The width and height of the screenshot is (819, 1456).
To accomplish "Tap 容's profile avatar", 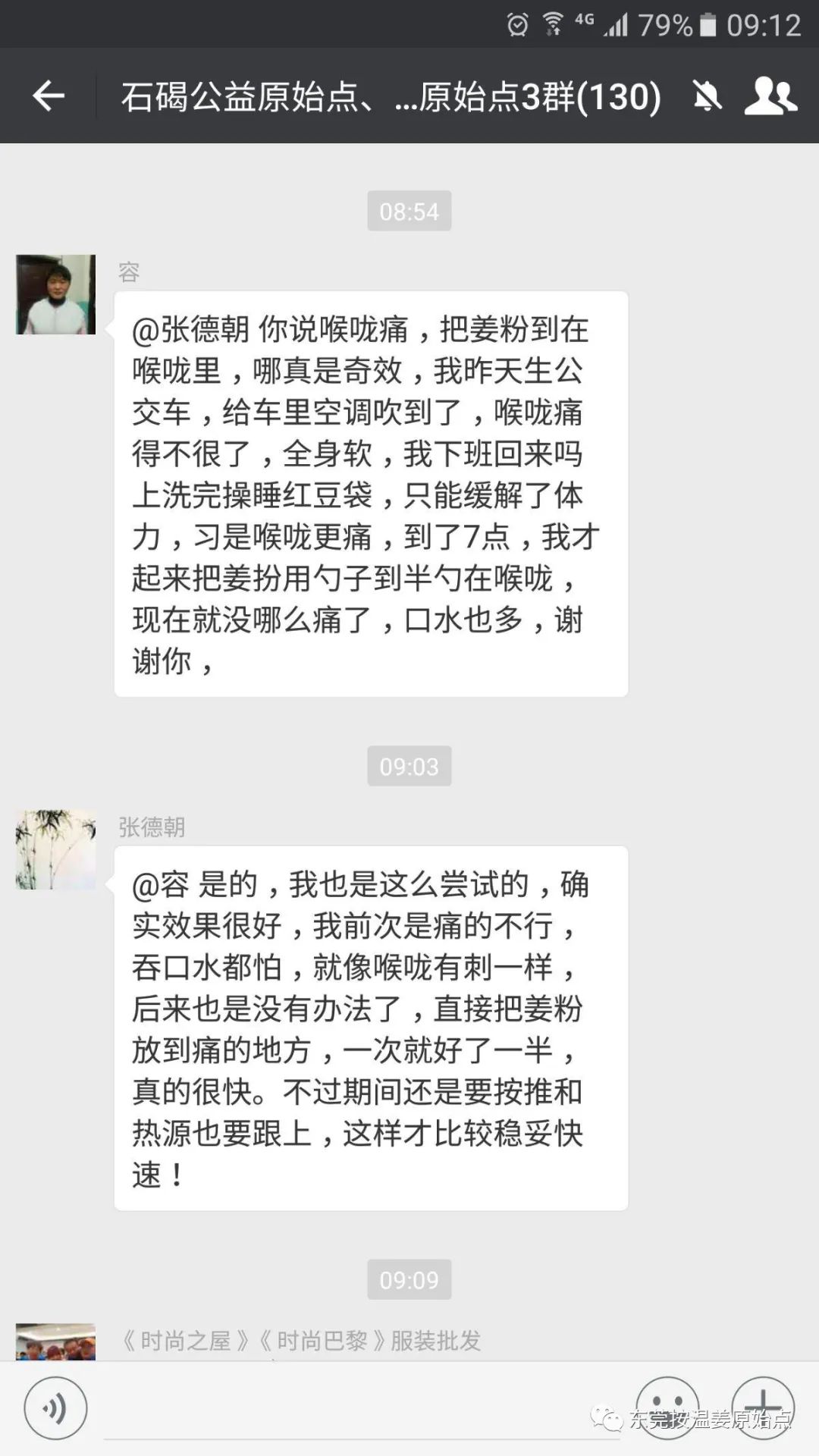I will (56, 295).
